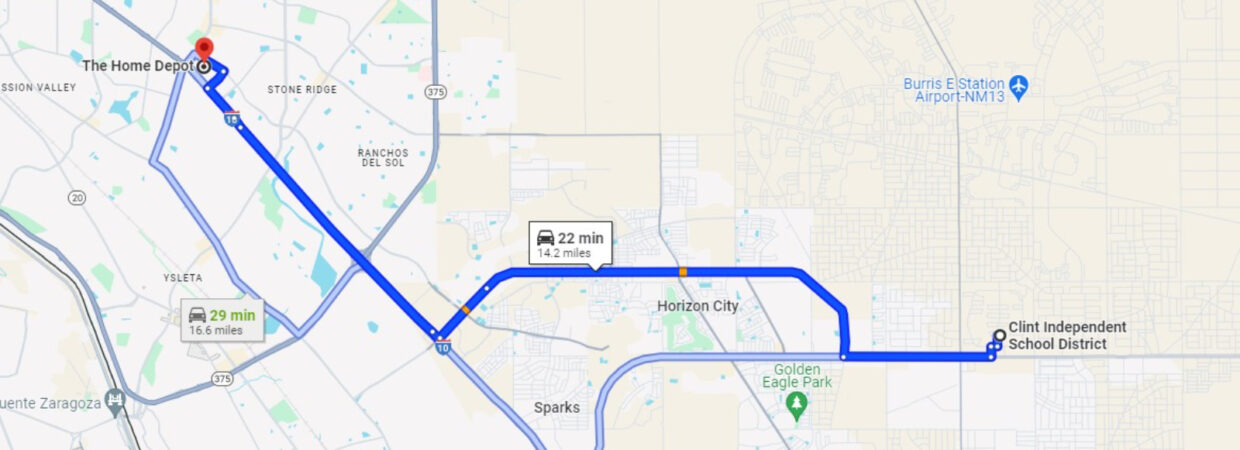Tap the Clint Independent School District marker
This screenshot has width=1240, height=450.
click(999, 336)
